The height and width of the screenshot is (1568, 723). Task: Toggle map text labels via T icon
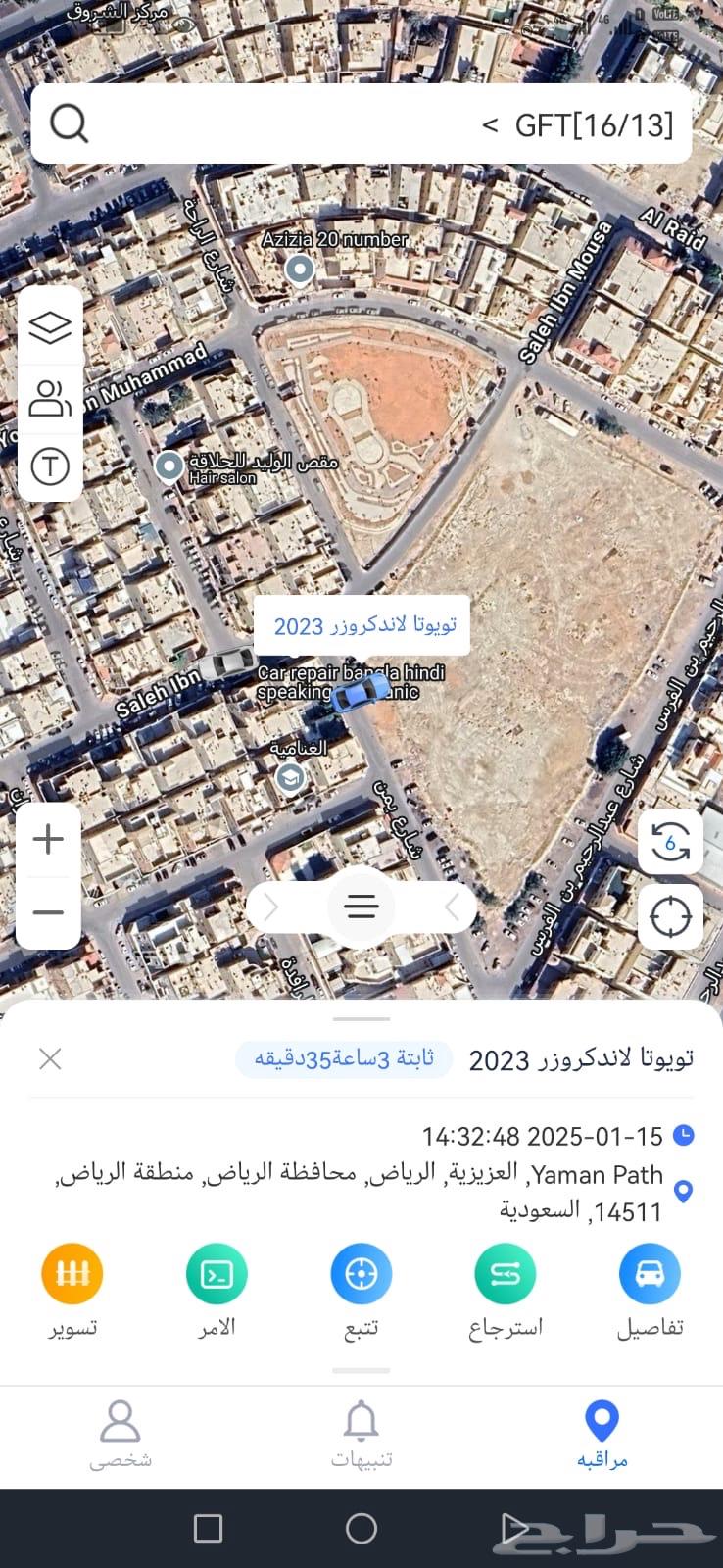click(x=49, y=467)
